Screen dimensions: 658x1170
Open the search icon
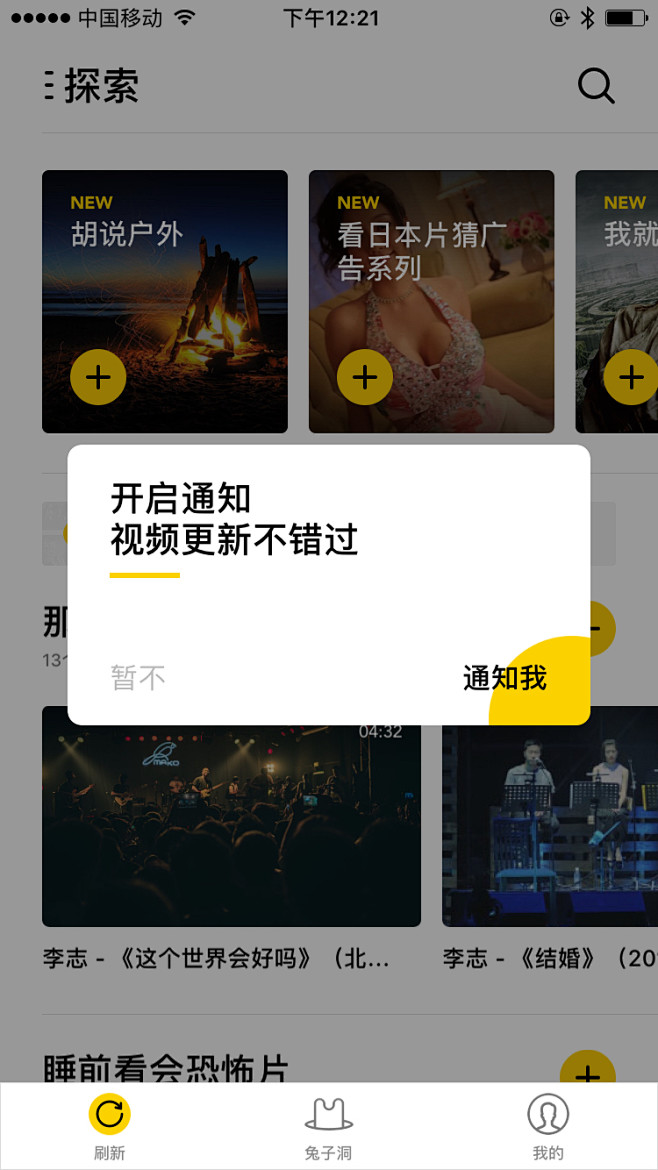(596, 86)
